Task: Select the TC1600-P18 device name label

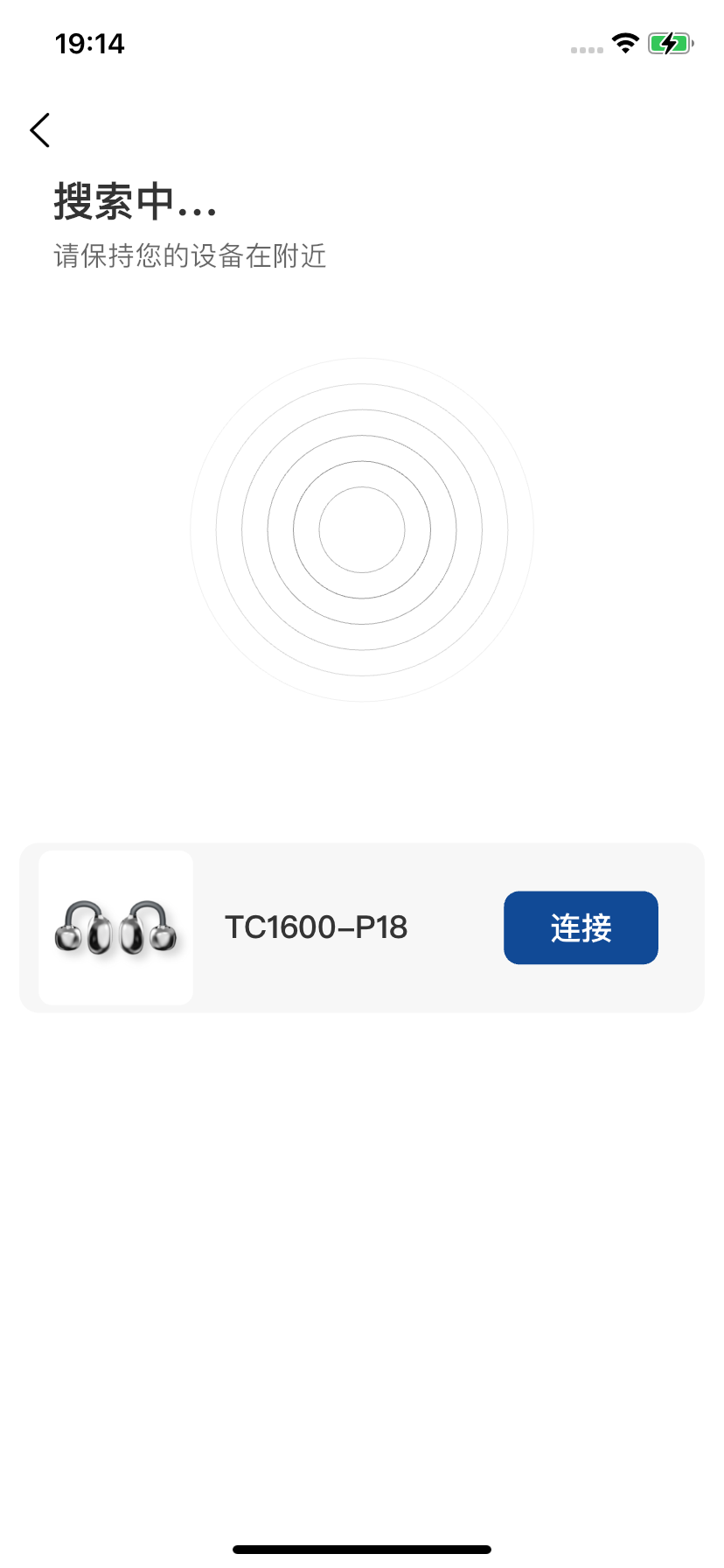Action: point(316,927)
